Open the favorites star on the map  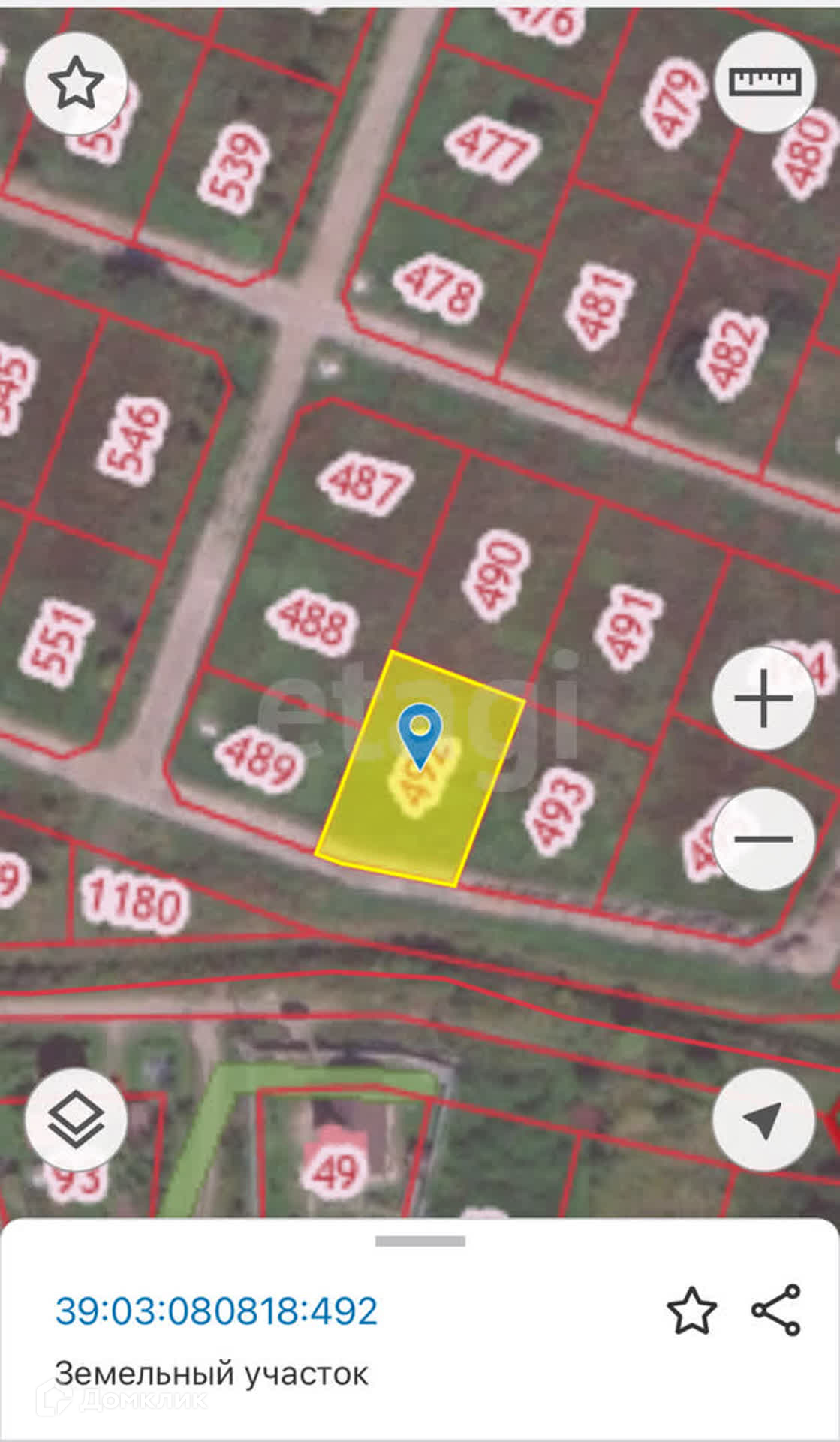coord(76,83)
